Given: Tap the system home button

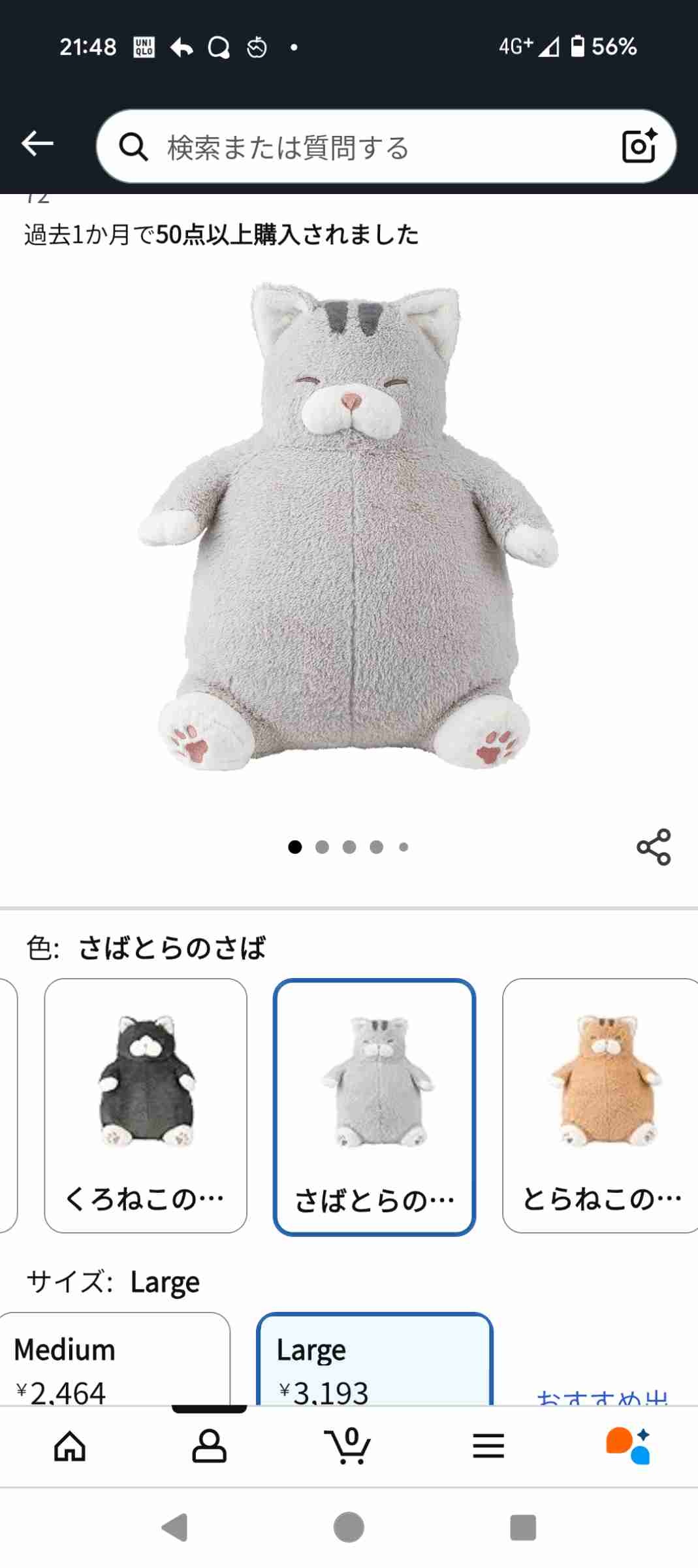Looking at the screenshot, I should (x=349, y=1527).
